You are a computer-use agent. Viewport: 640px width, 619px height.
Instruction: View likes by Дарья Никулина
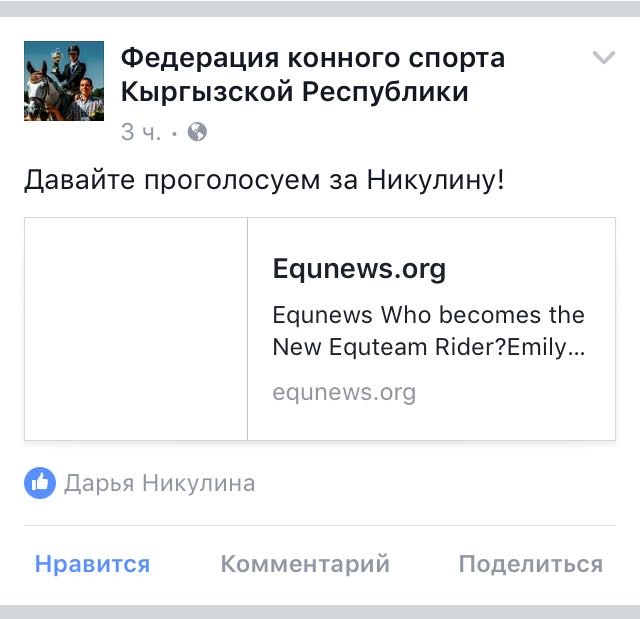pyautogui.click(x=158, y=484)
